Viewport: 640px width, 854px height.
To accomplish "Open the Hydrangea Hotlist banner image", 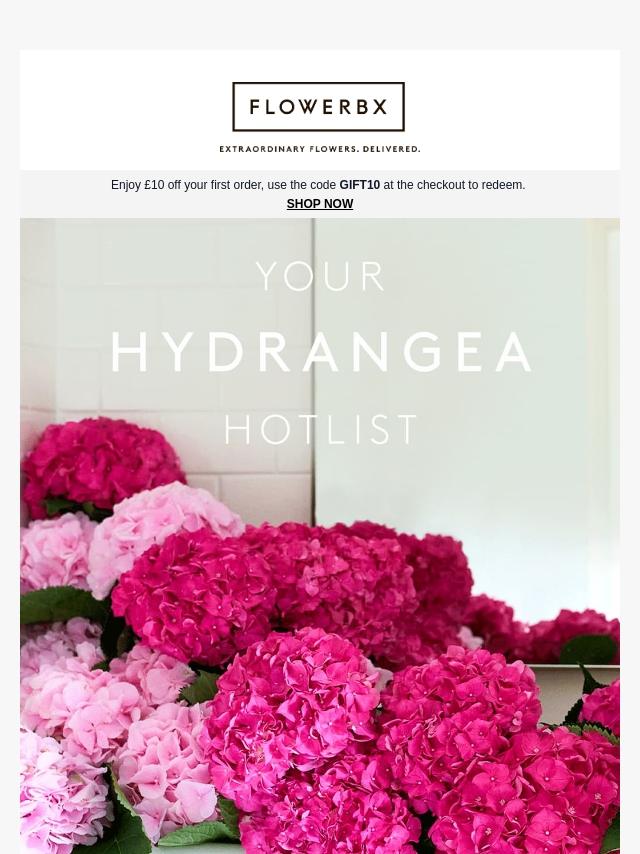I will [320, 535].
